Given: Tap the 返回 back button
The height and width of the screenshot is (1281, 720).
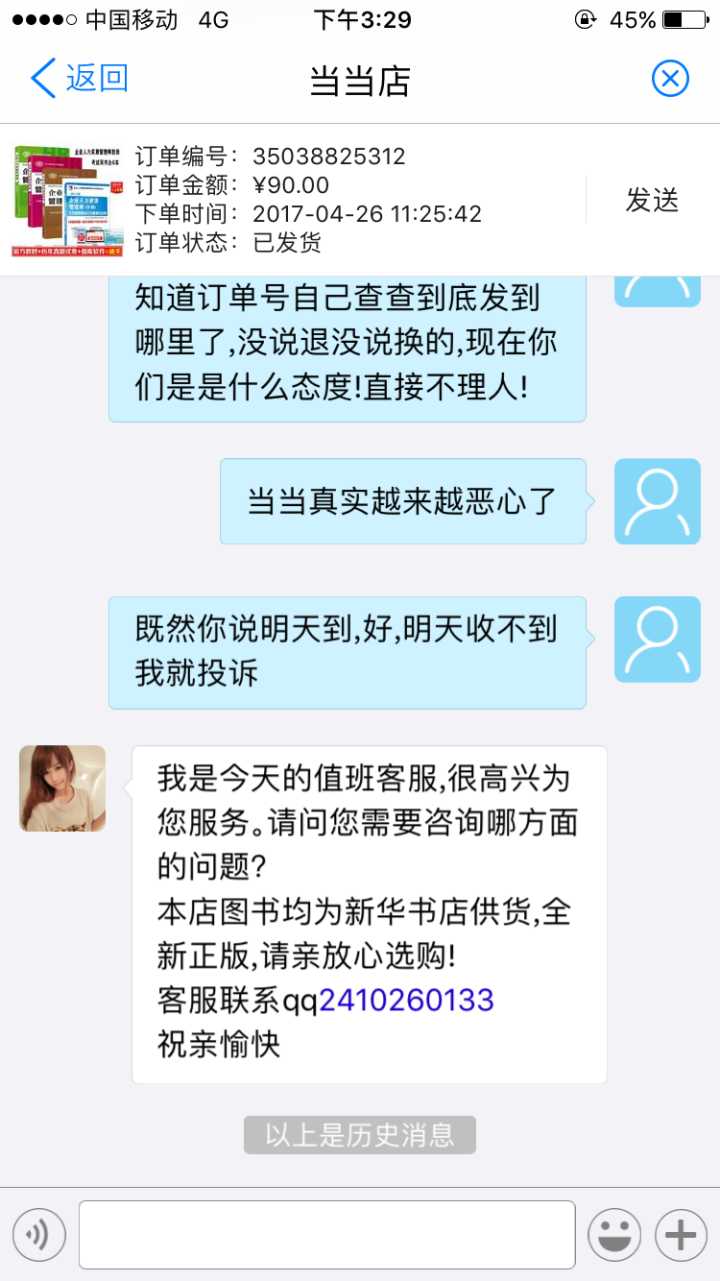Looking at the screenshot, I should tap(80, 78).
